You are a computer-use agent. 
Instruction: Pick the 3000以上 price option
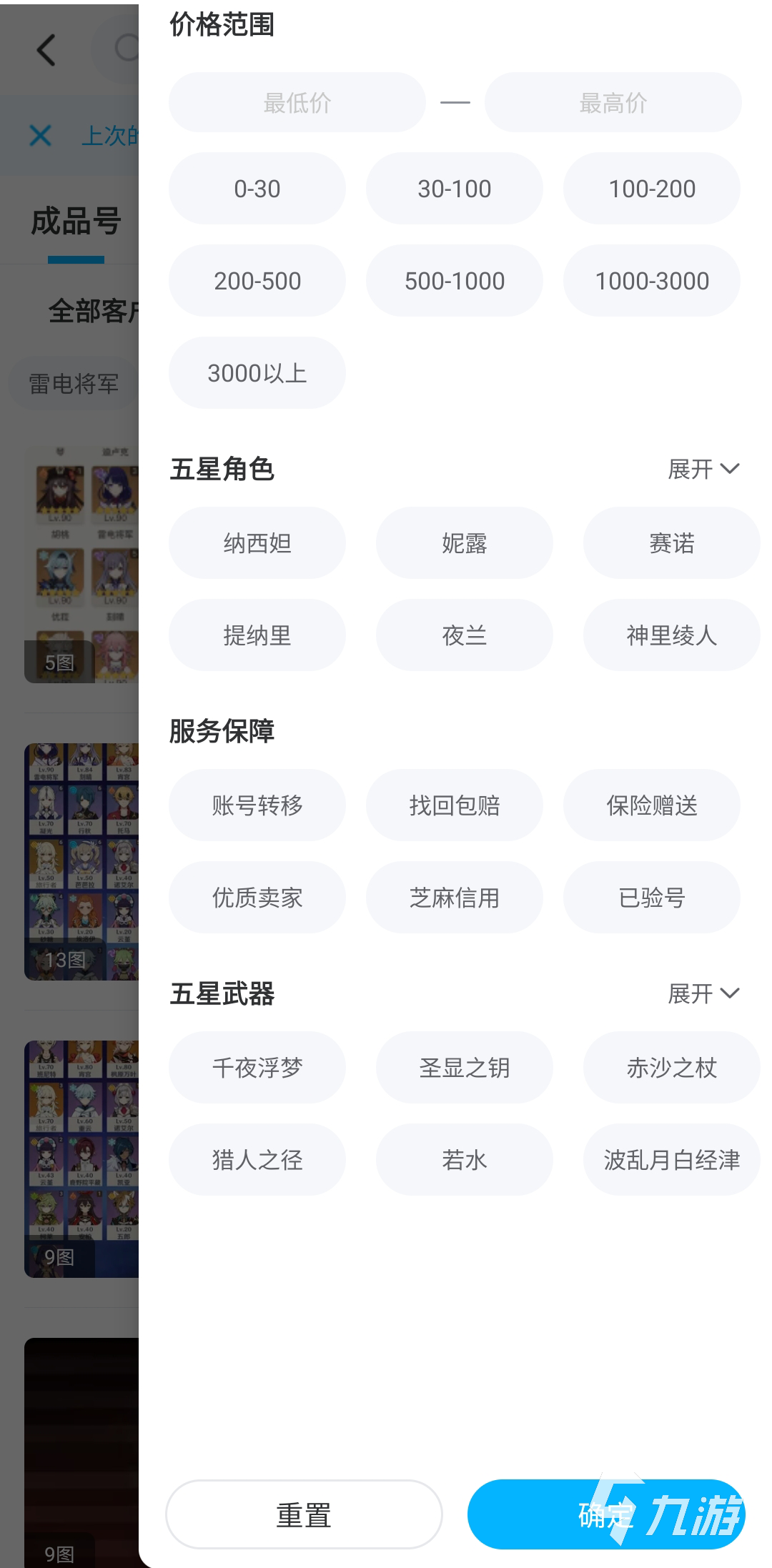point(257,373)
